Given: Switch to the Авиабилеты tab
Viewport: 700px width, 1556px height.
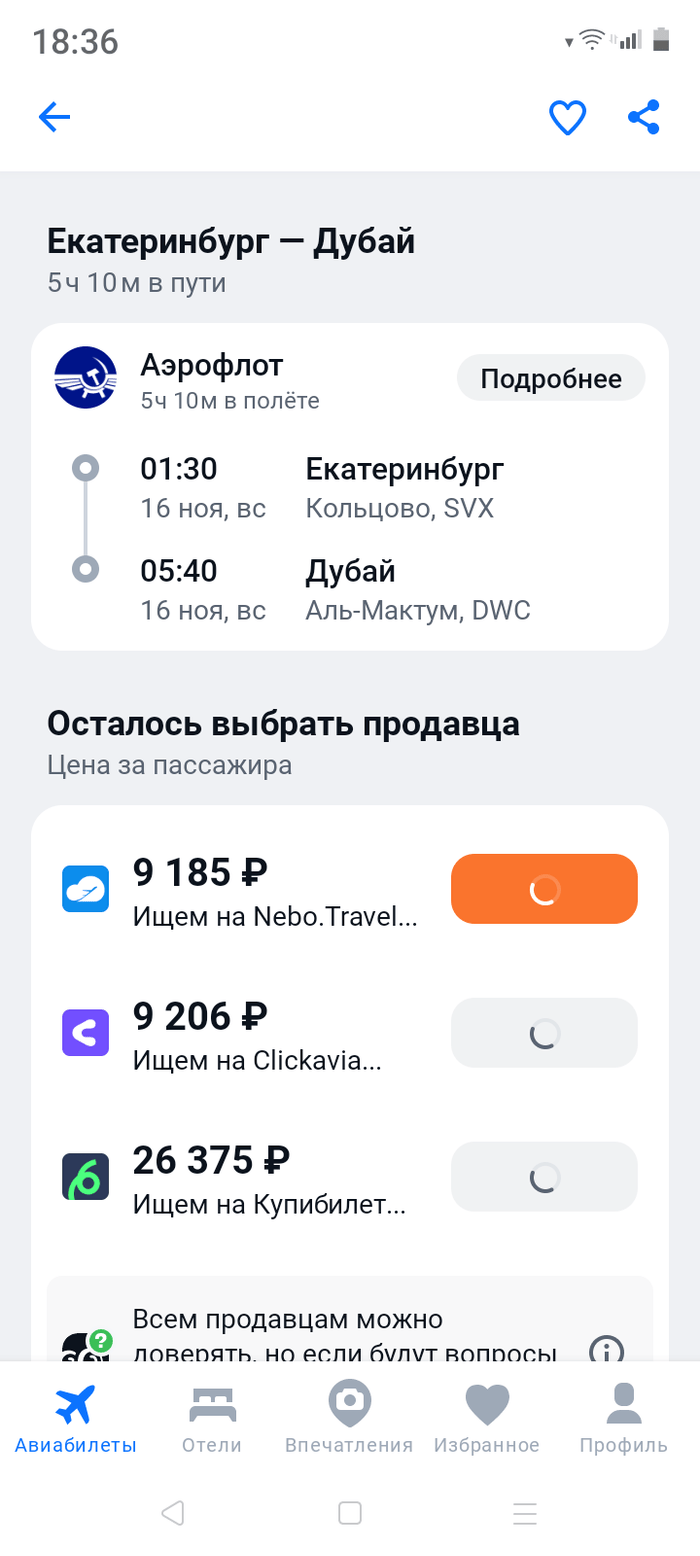Looking at the screenshot, I should [76, 1419].
